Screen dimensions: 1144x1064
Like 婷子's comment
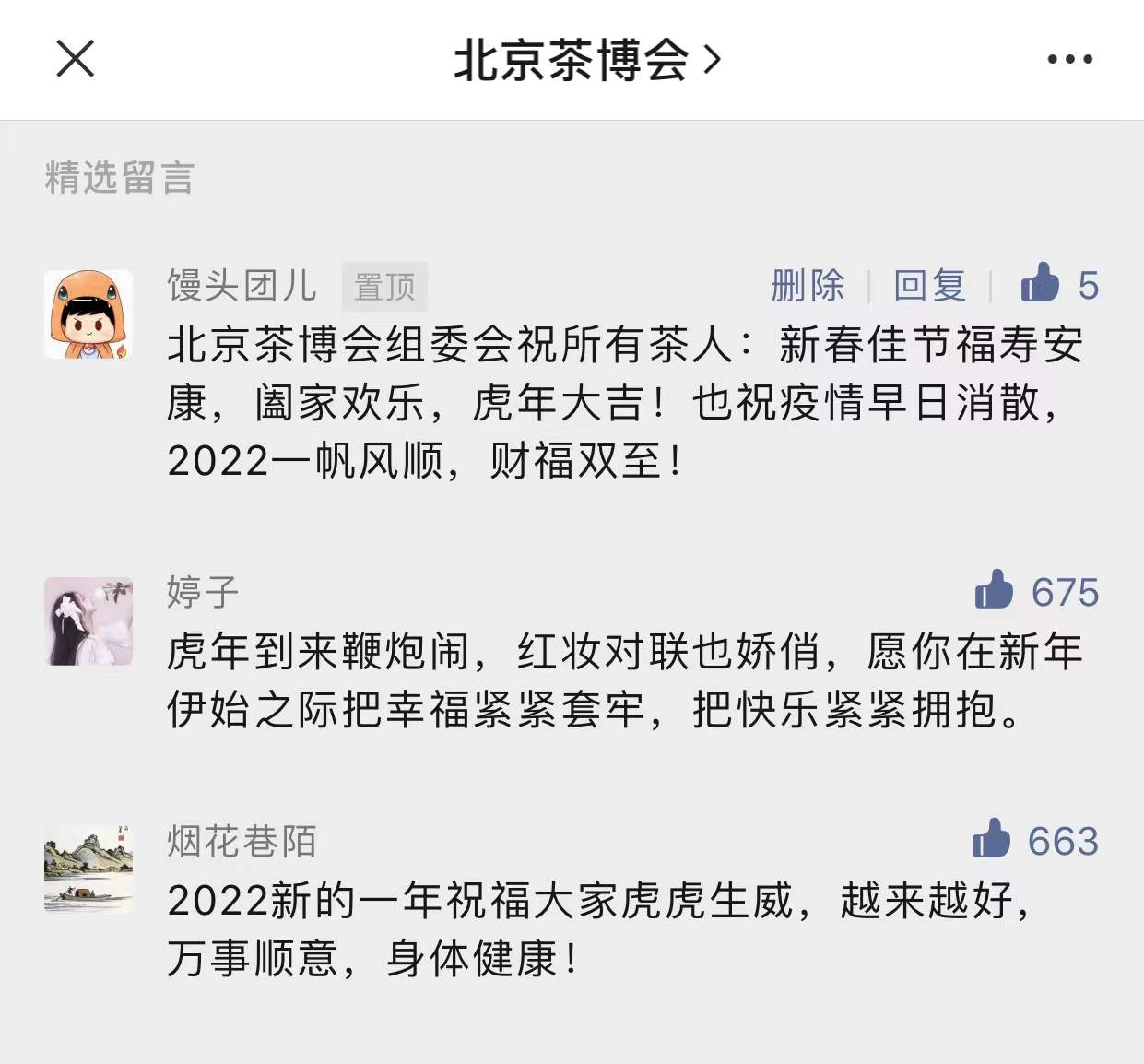(x=995, y=590)
